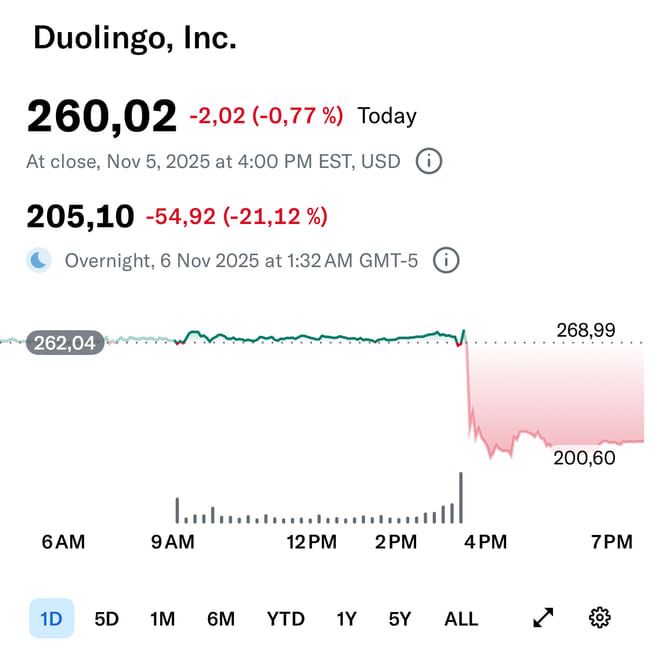This screenshot has height=669, width=650.
Task: Show info about the closing price
Action: (429, 161)
